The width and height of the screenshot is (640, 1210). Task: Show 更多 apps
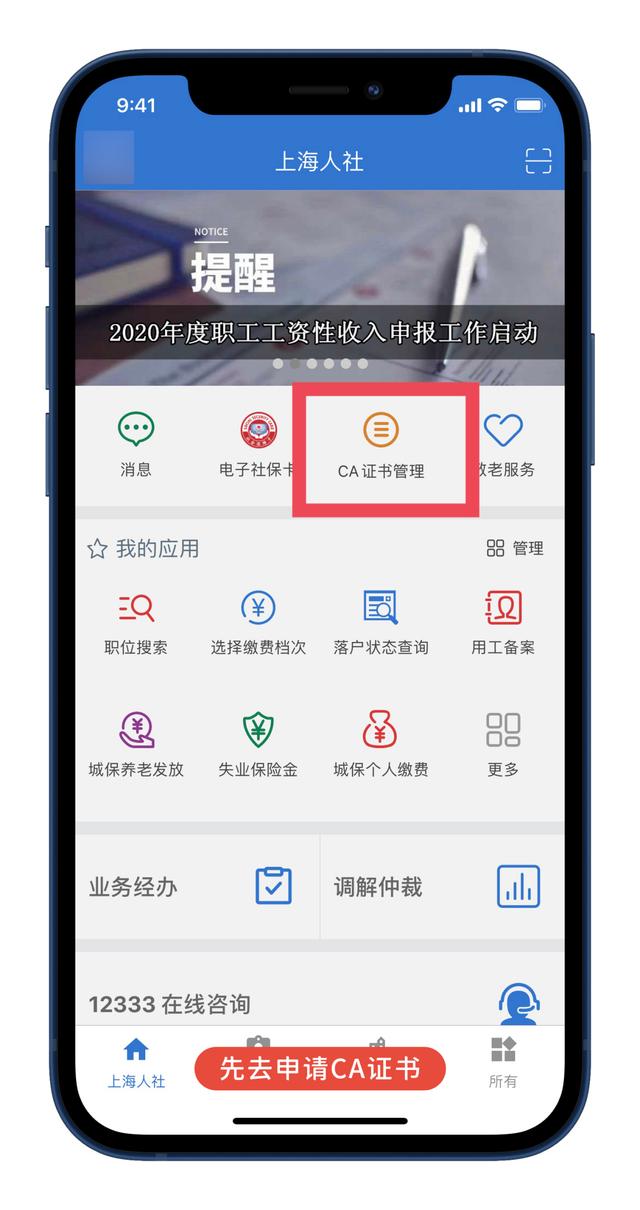pyautogui.click(x=503, y=744)
